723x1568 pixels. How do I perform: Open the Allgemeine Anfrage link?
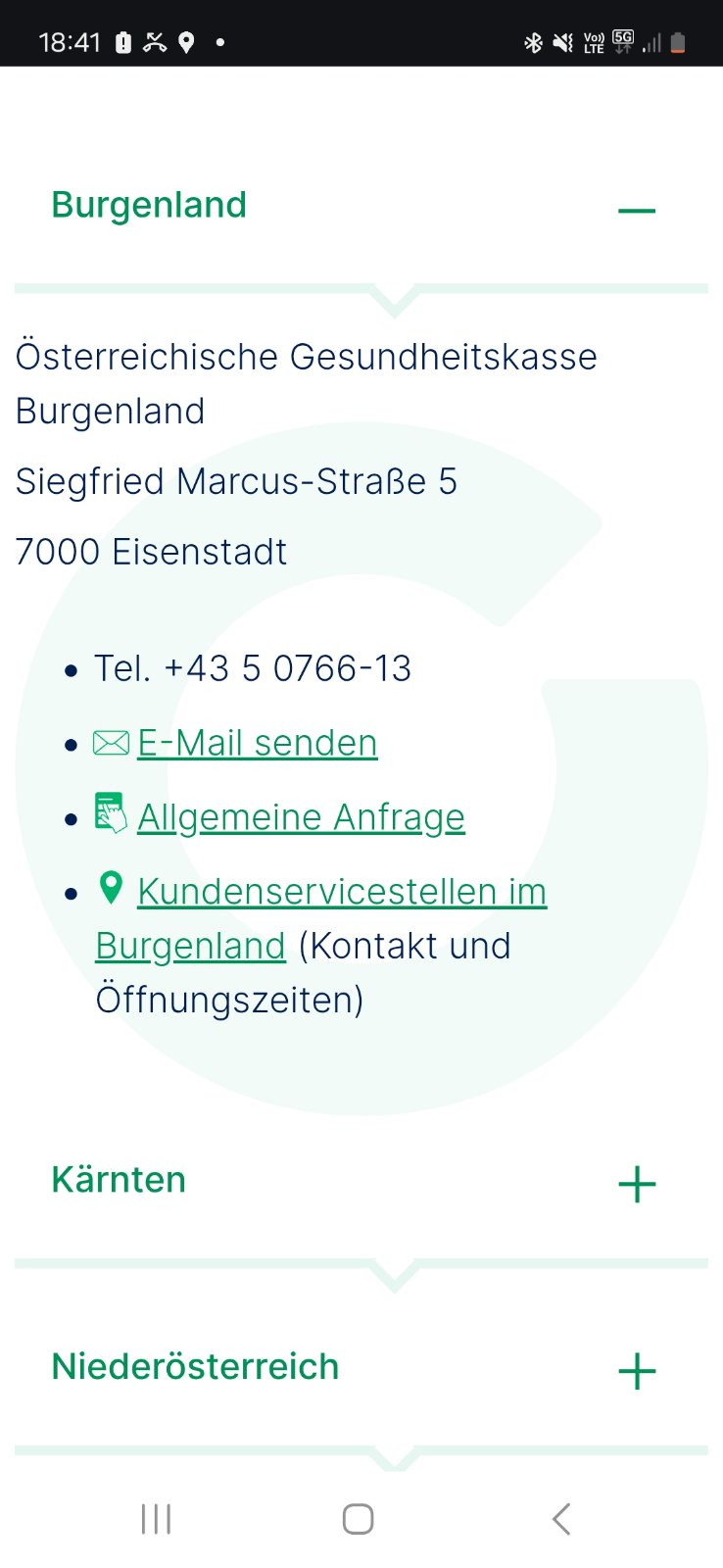[x=301, y=817]
